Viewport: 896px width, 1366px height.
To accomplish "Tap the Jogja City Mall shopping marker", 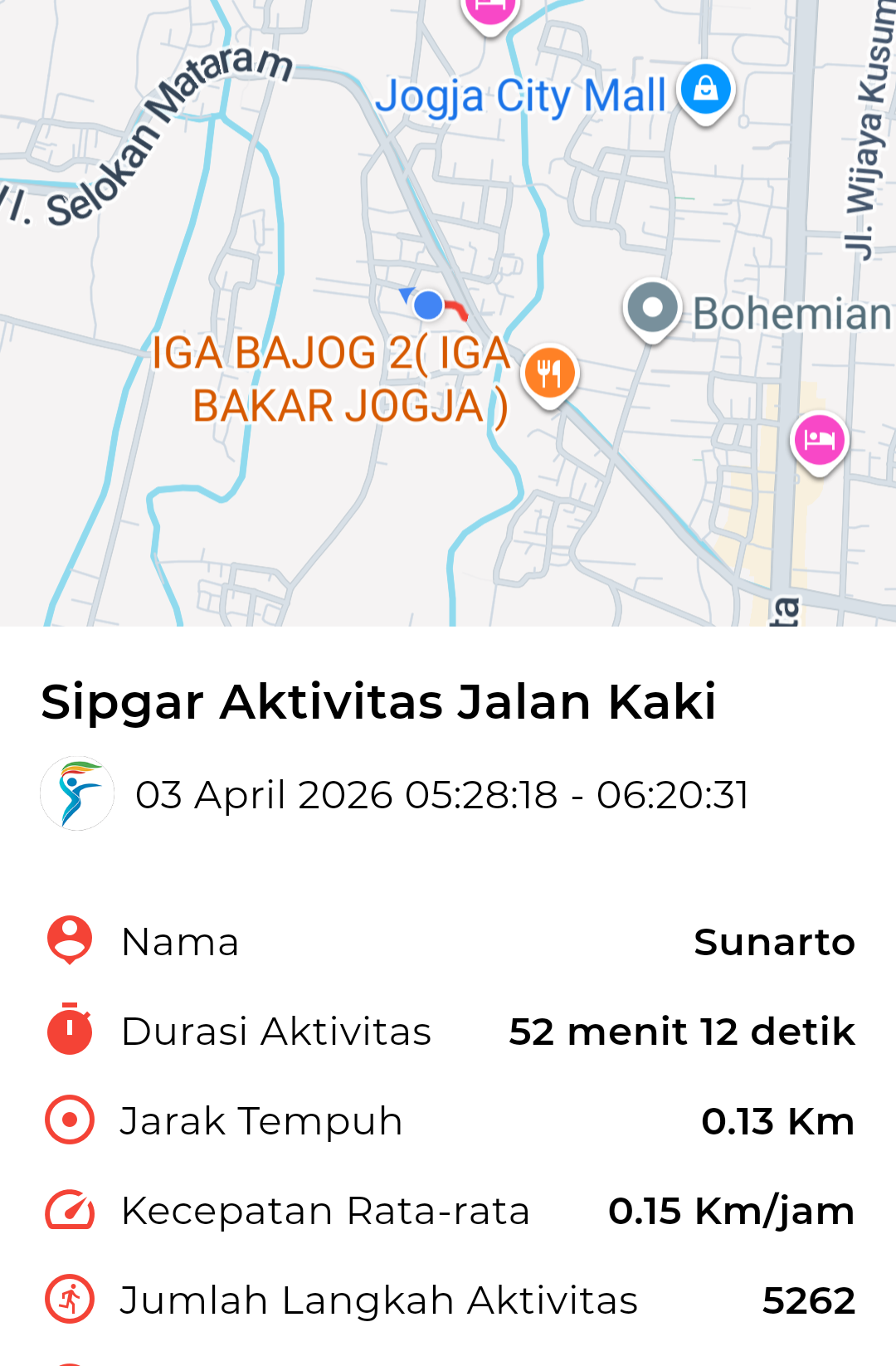I will pyautogui.click(x=705, y=89).
